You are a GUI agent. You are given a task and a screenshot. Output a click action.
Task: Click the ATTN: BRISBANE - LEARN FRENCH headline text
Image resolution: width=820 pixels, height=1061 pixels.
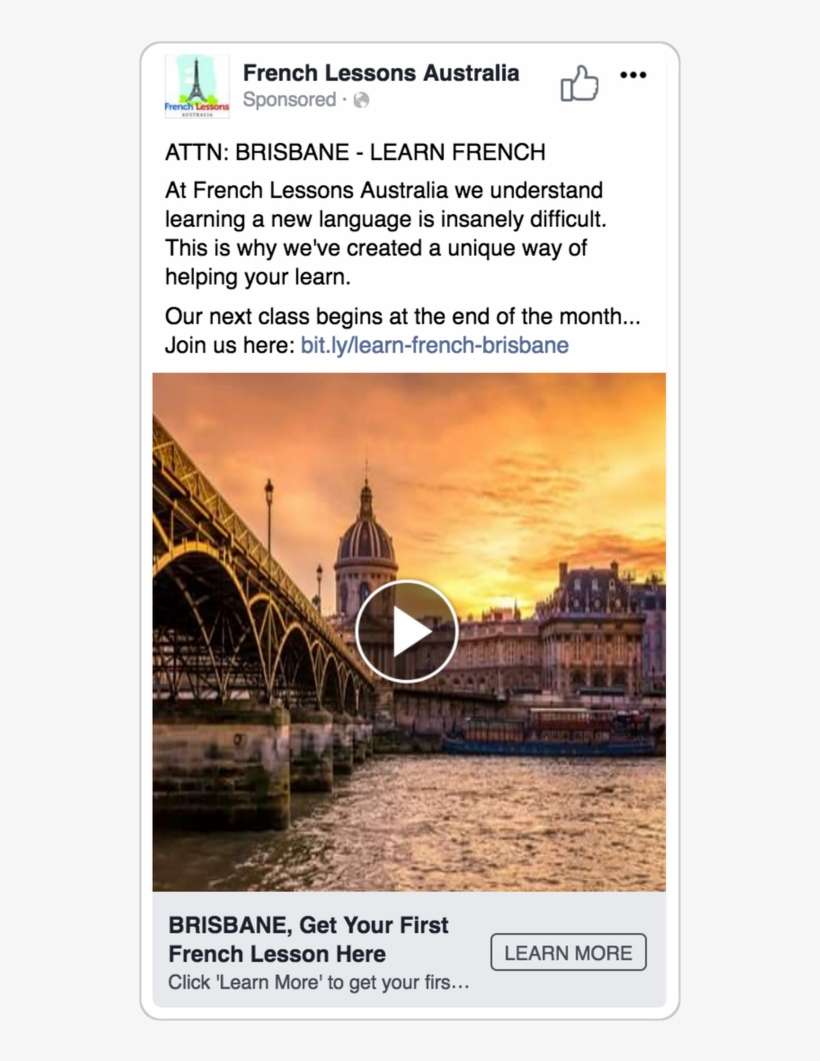pyautogui.click(x=356, y=152)
